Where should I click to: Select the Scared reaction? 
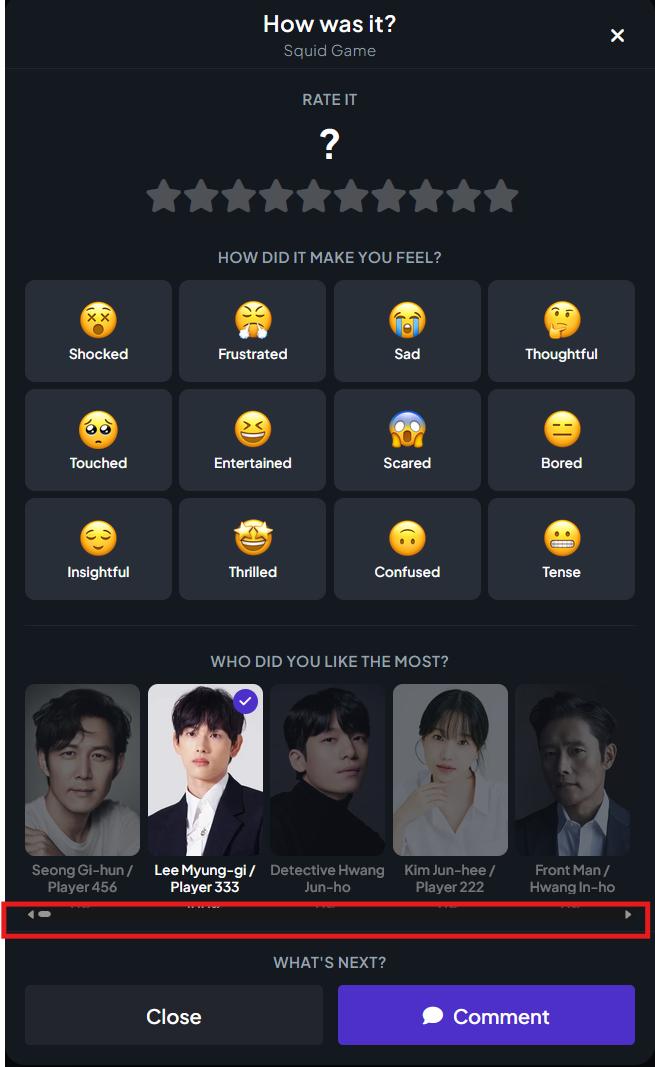click(x=407, y=440)
